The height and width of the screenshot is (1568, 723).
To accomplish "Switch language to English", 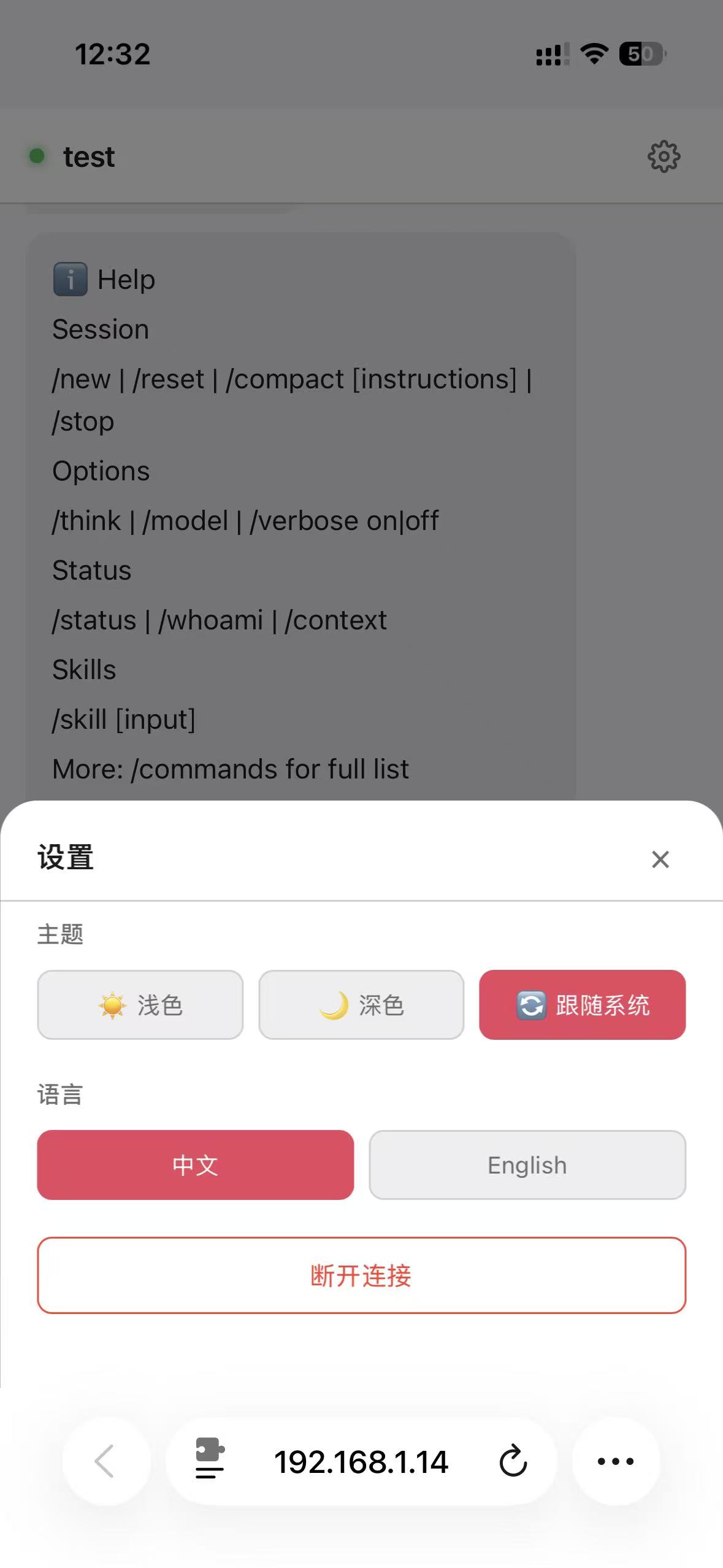I will point(527,1165).
